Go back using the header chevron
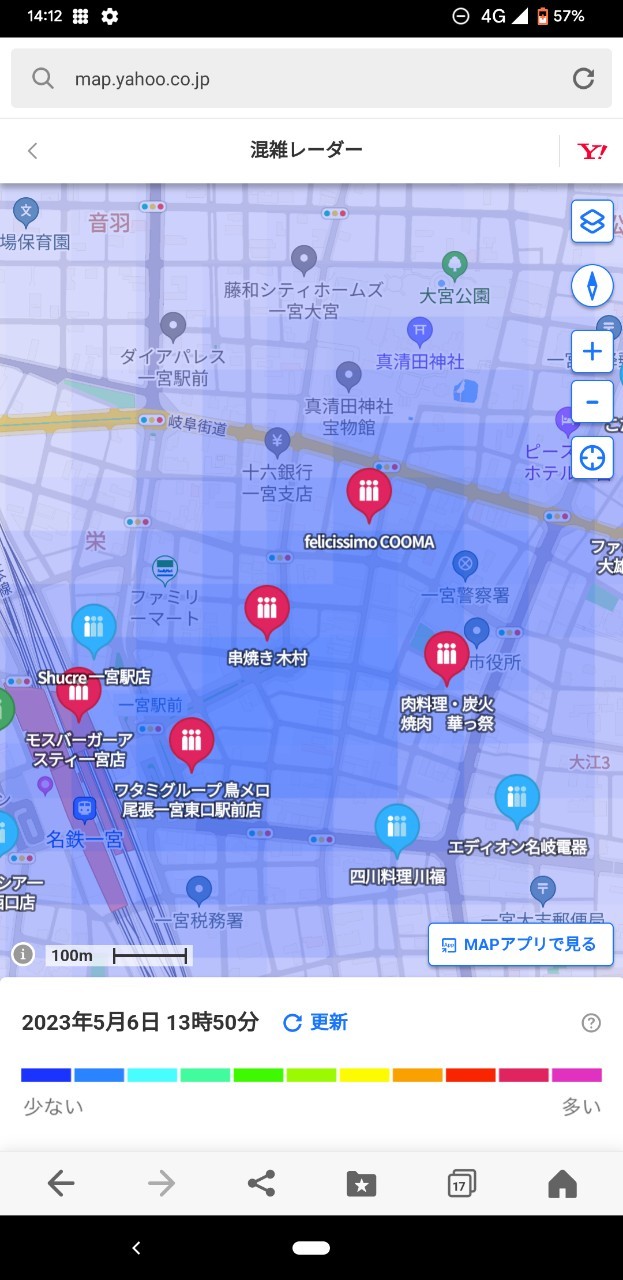Screen dimensions: 623x1280 tap(32, 151)
